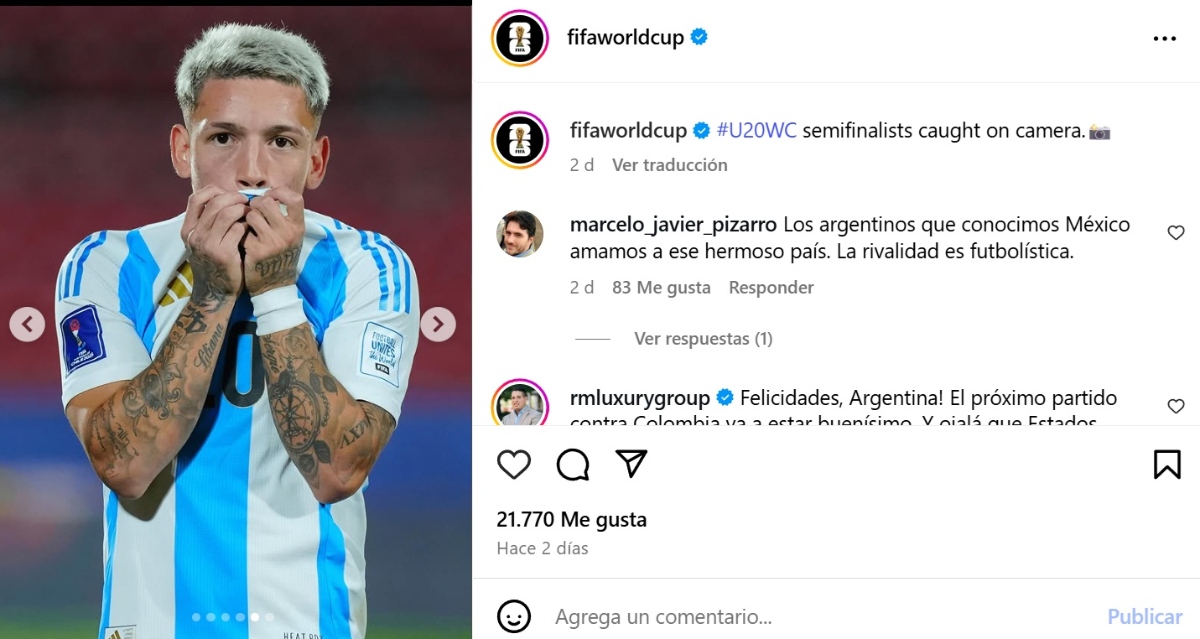This screenshot has height=639, width=1200.
Task: Share this post via paper plane icon
Action: click(631, 463)
